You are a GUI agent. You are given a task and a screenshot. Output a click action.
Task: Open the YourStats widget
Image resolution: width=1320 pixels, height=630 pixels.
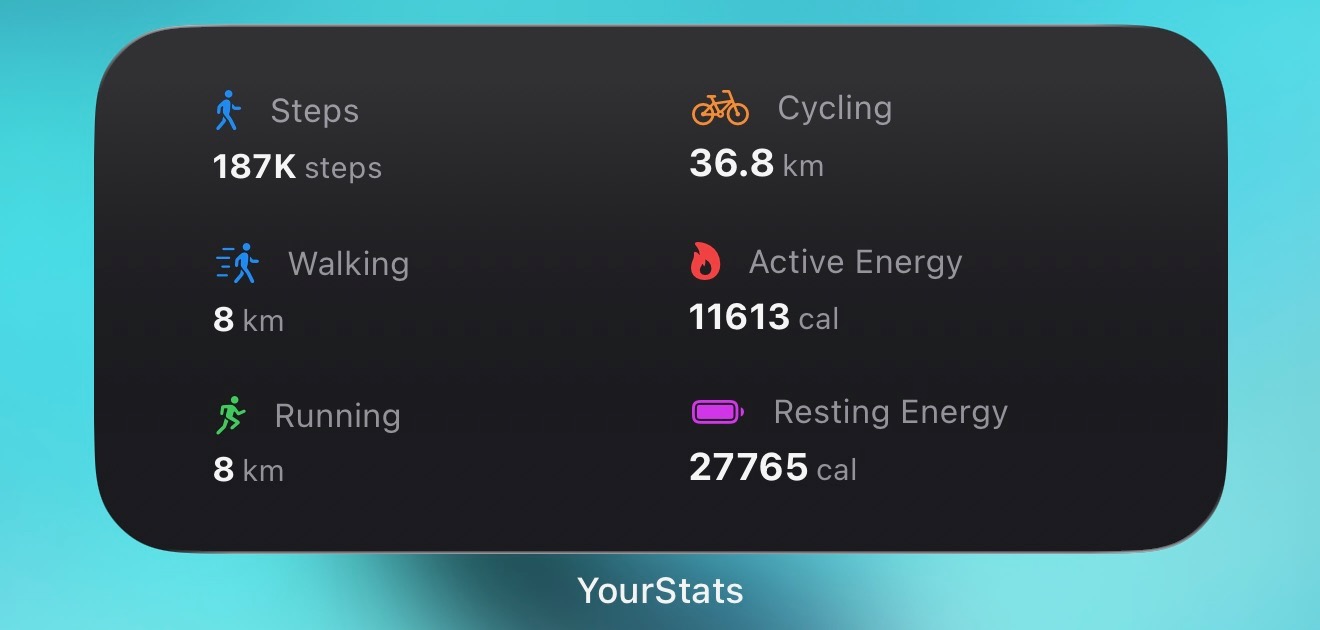click(x=660, y=290)
